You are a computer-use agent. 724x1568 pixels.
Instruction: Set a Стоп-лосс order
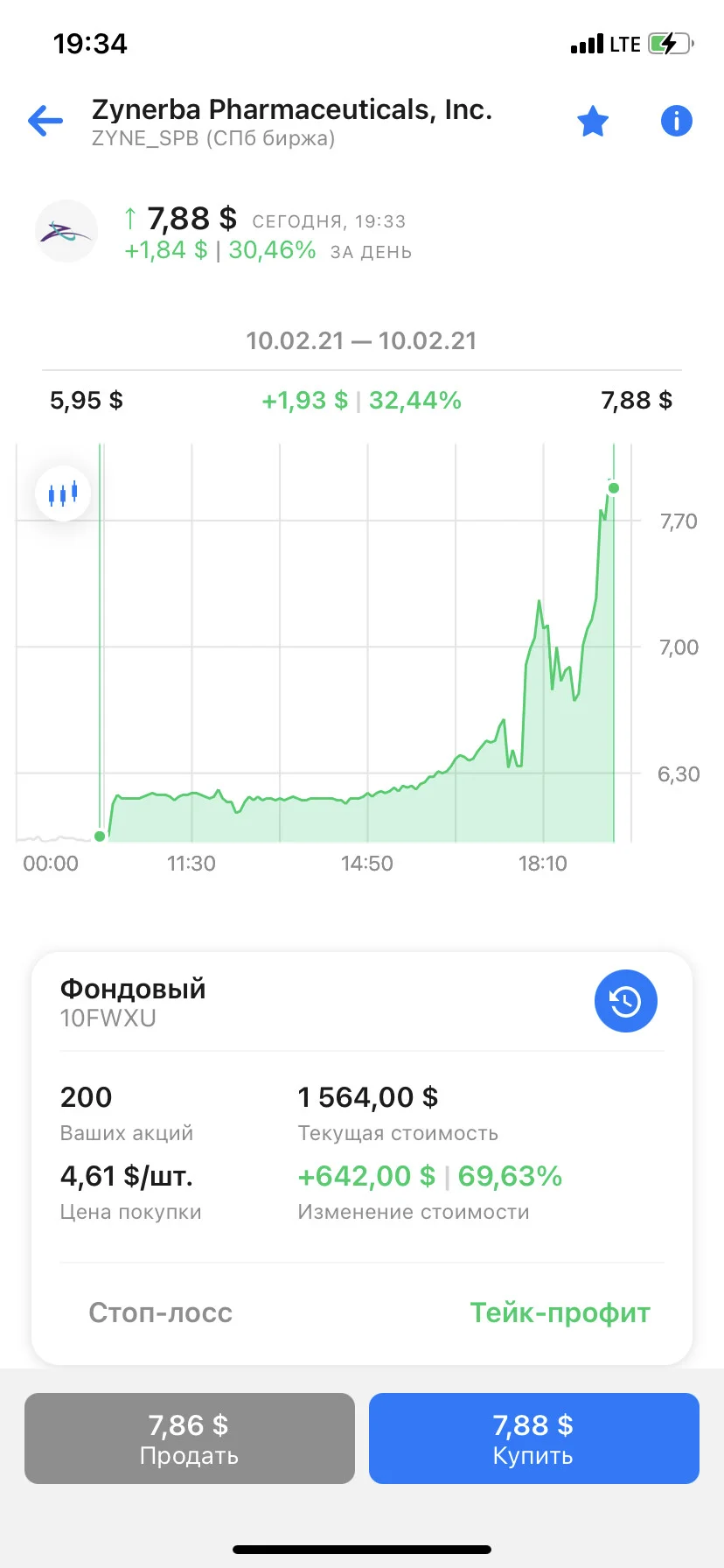point(160,1312)
